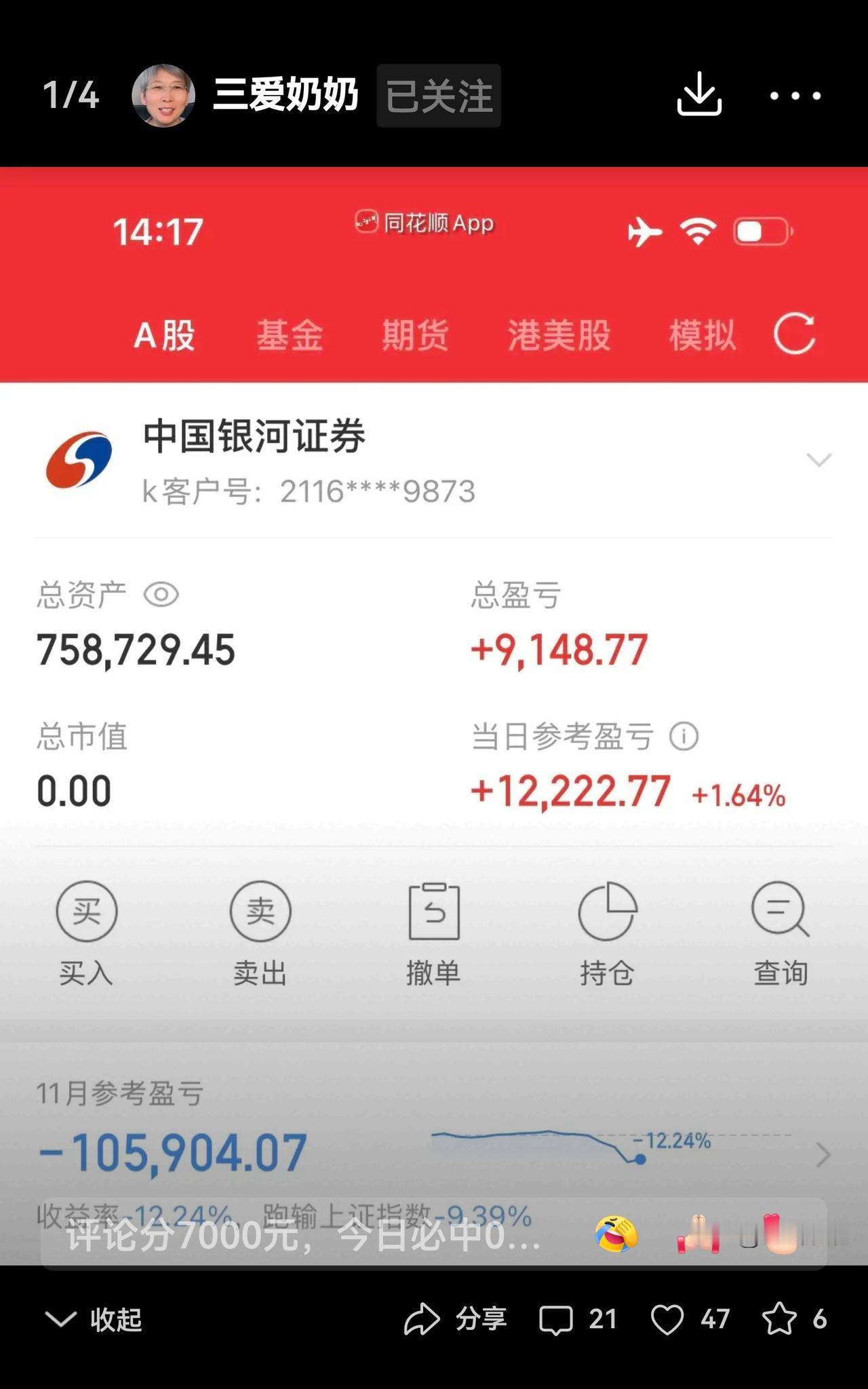Switch to the 基金 tab
This screenshot has height=1389, width=868.
click(x=288, y=334)
